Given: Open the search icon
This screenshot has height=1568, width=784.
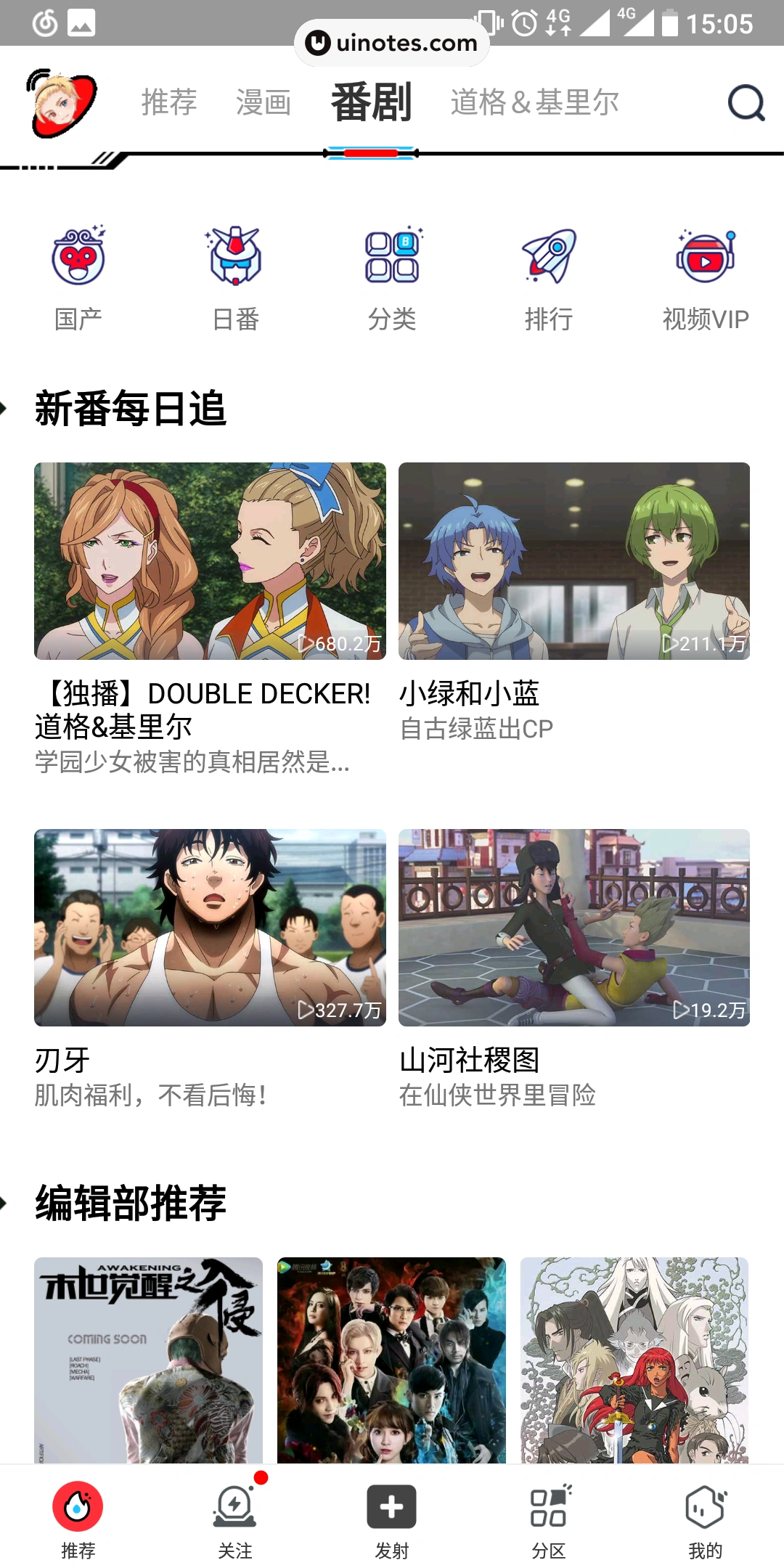Looking at the screenshot, I should (x=746, y=103).
